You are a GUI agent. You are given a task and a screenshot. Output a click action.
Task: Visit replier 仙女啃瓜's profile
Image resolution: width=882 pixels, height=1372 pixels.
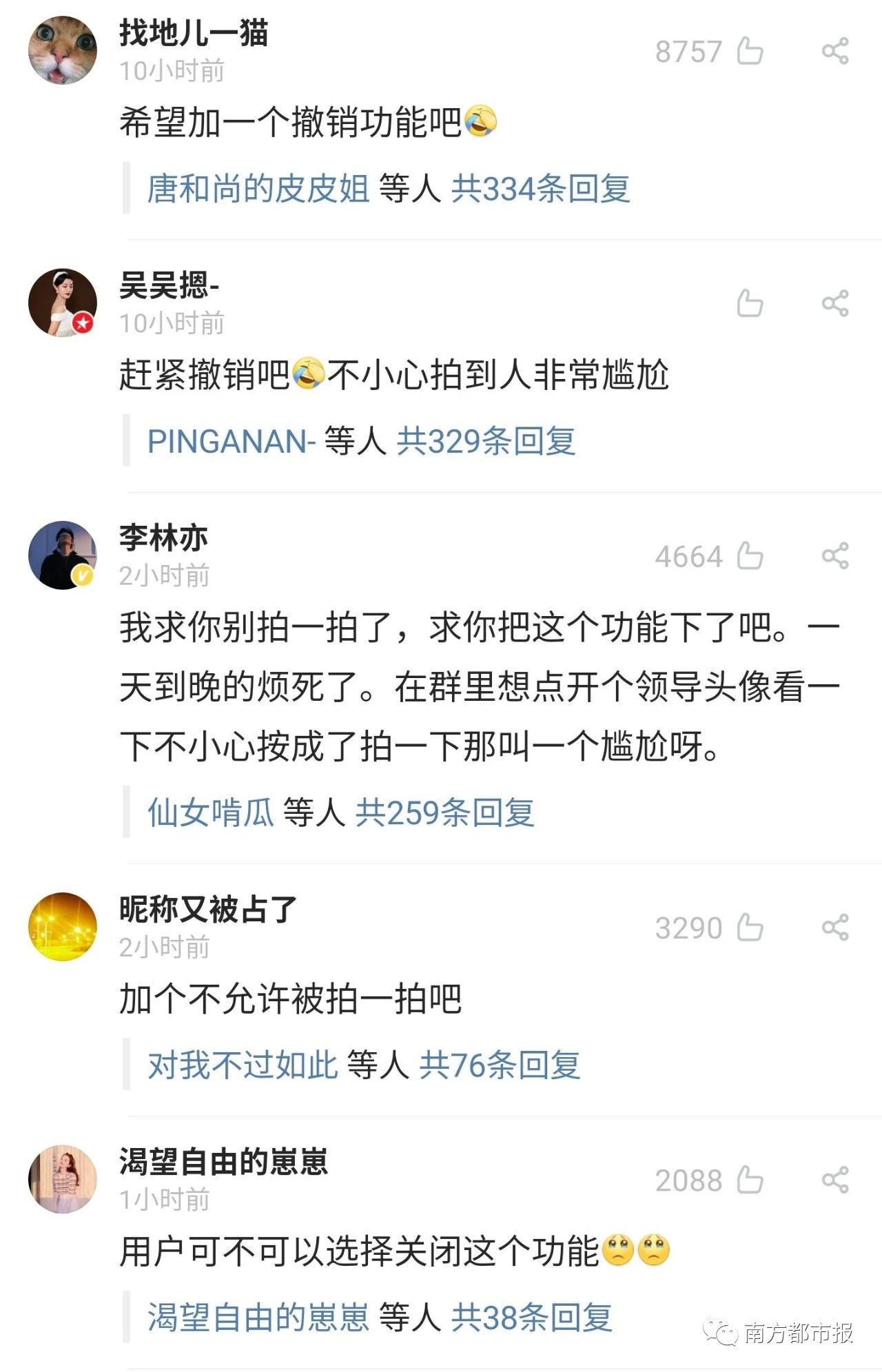tap(211, 812)
